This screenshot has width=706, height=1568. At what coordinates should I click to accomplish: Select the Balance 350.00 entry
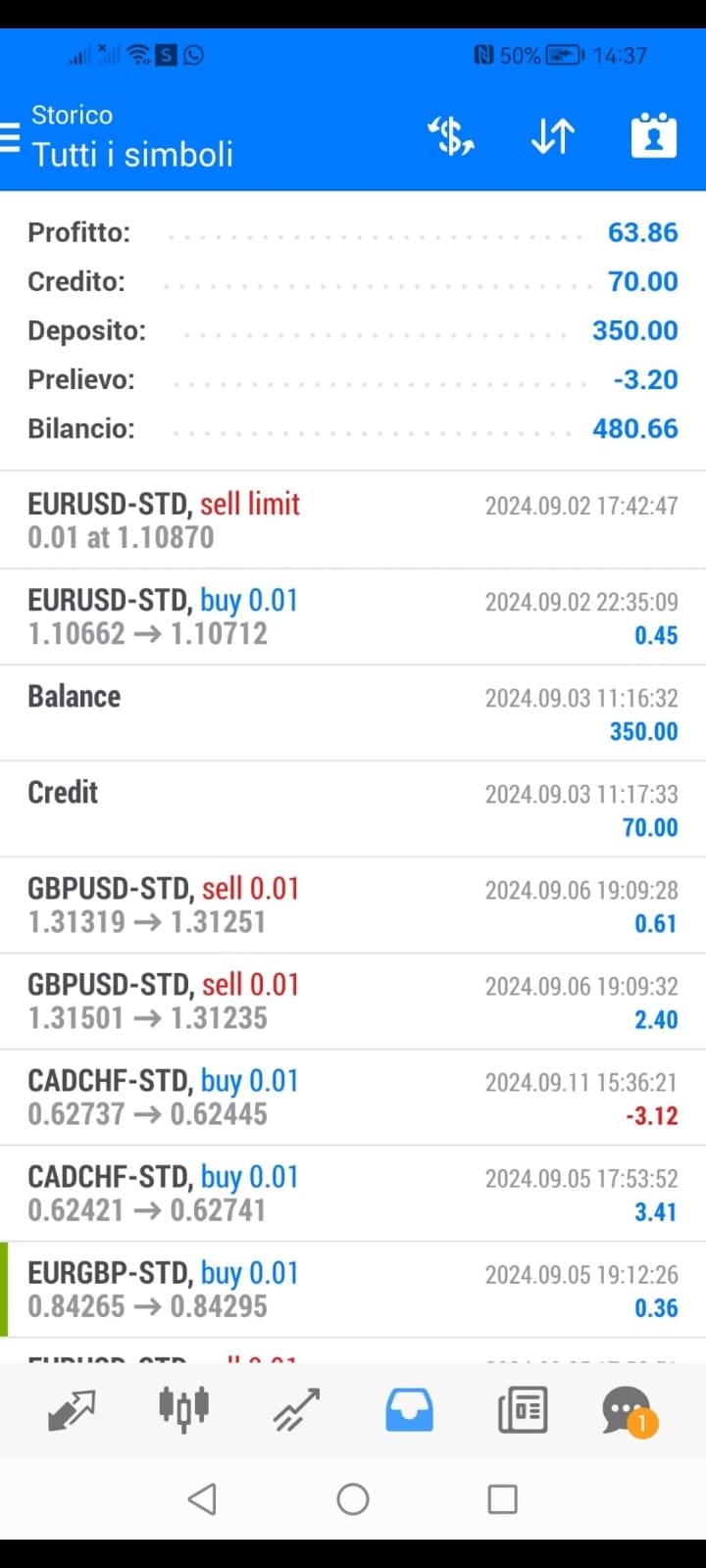point(353,712)
